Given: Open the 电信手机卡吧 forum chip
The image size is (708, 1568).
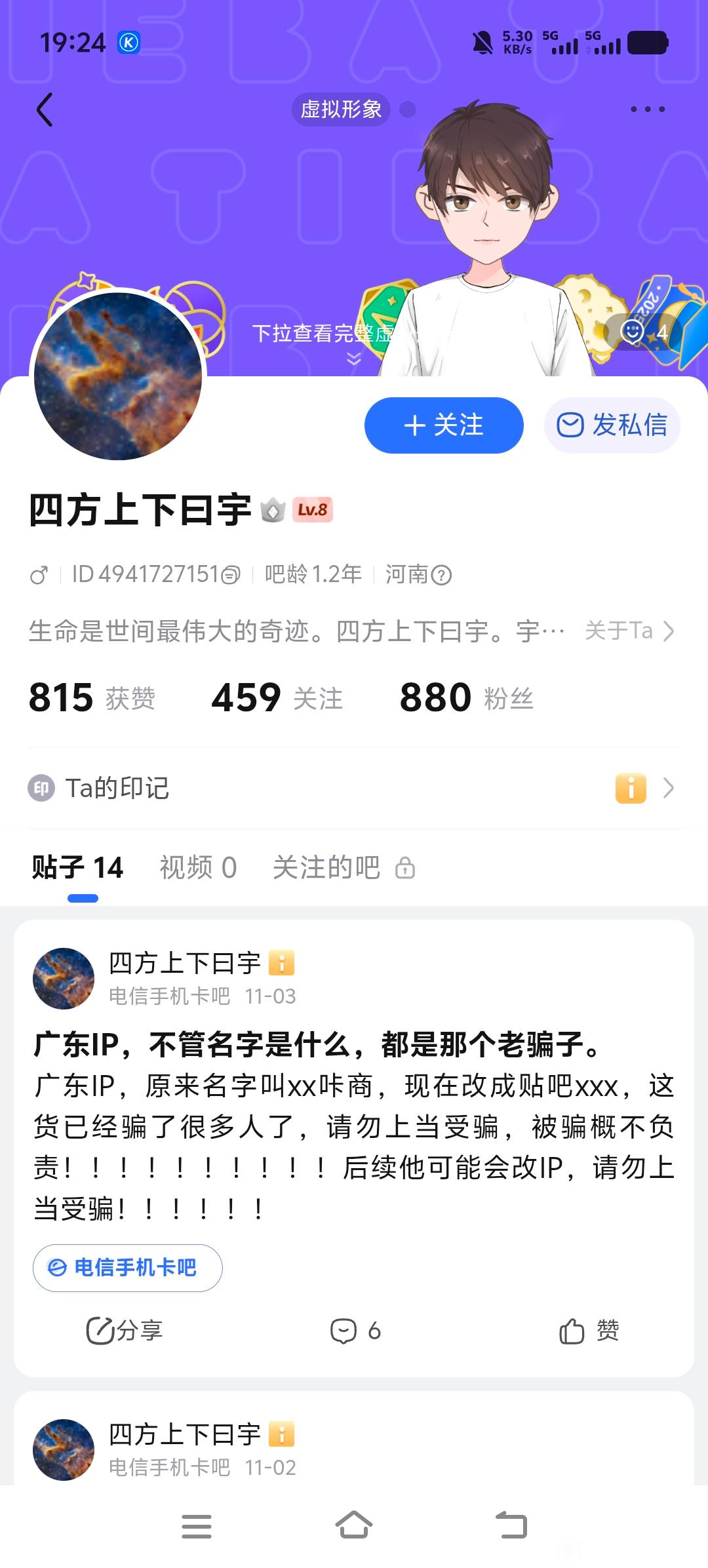Looking at the screenshot, I should (128, 1268).
